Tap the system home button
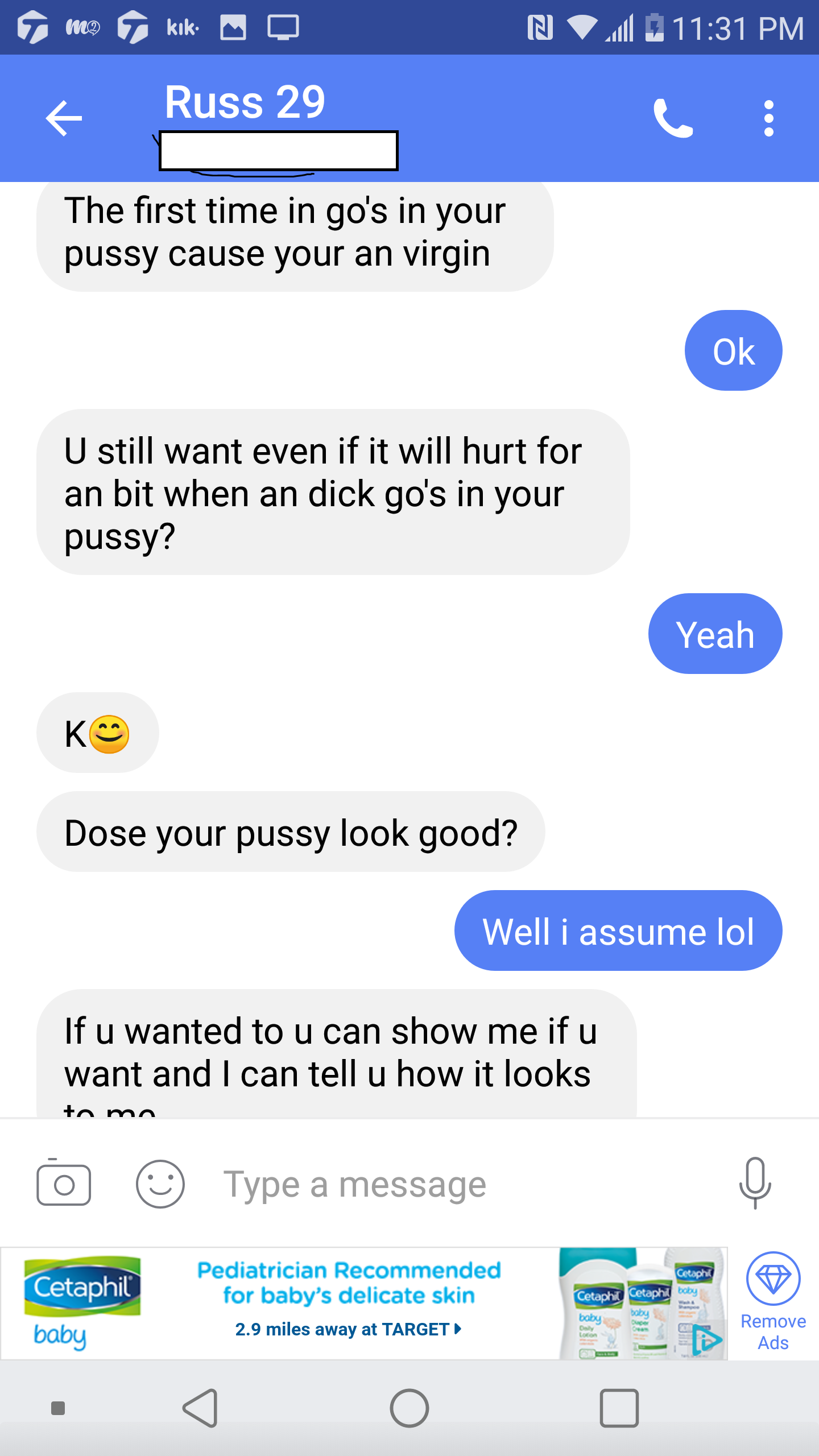 (x=409, y=1408)
